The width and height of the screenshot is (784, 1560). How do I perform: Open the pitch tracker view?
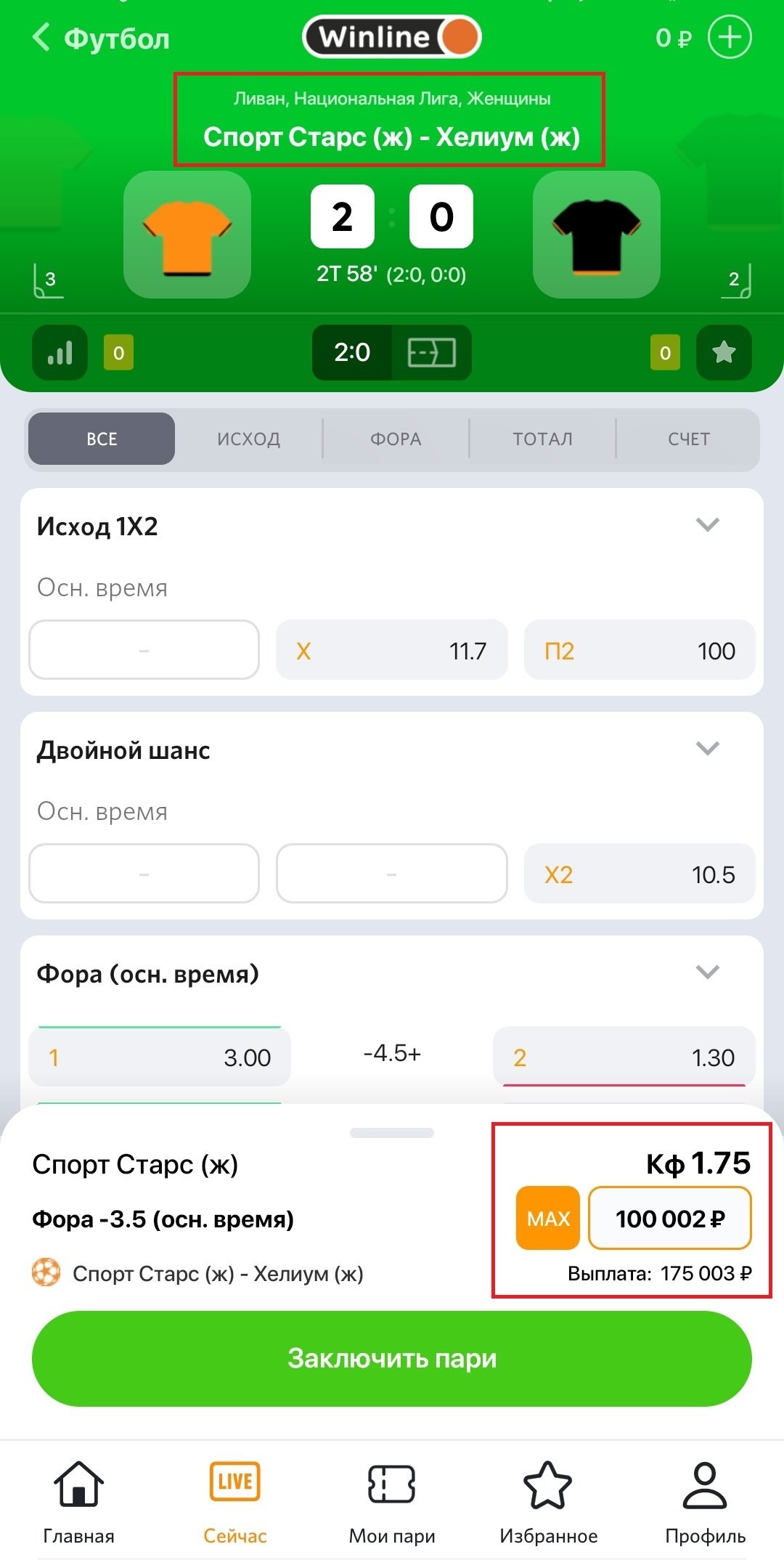(x=431, y=353)
